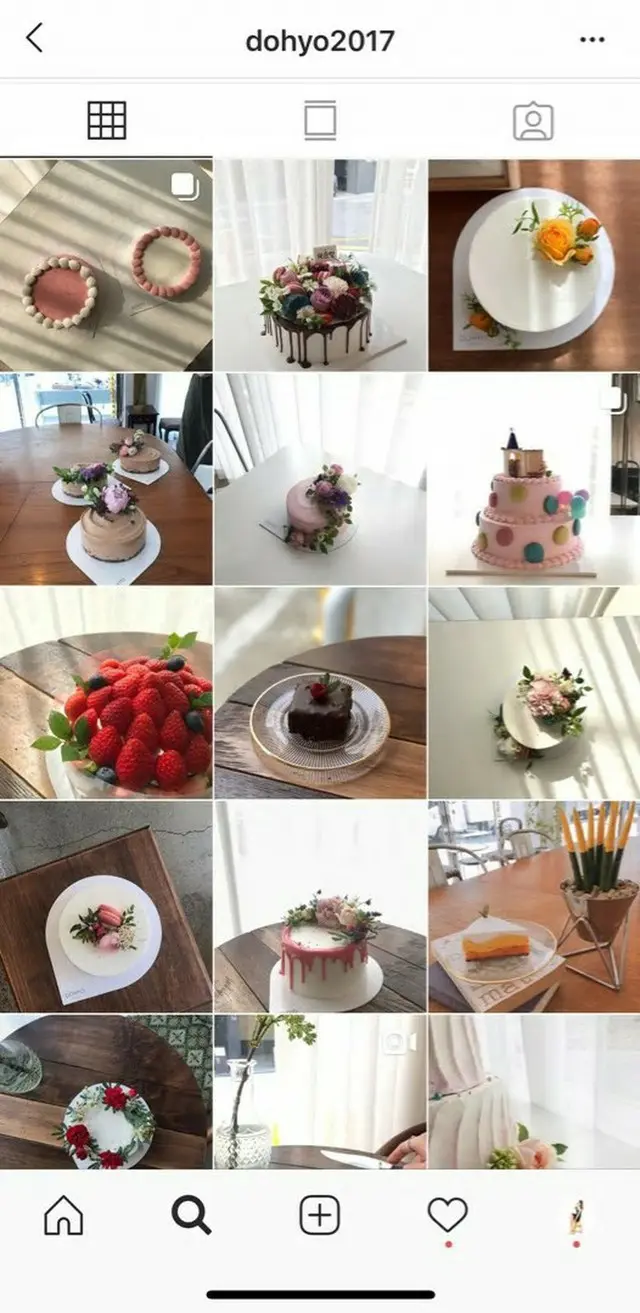This screenshot has height=1313, width=640.
Task: View the orange layered cake slice post
Action: [534, 906]
